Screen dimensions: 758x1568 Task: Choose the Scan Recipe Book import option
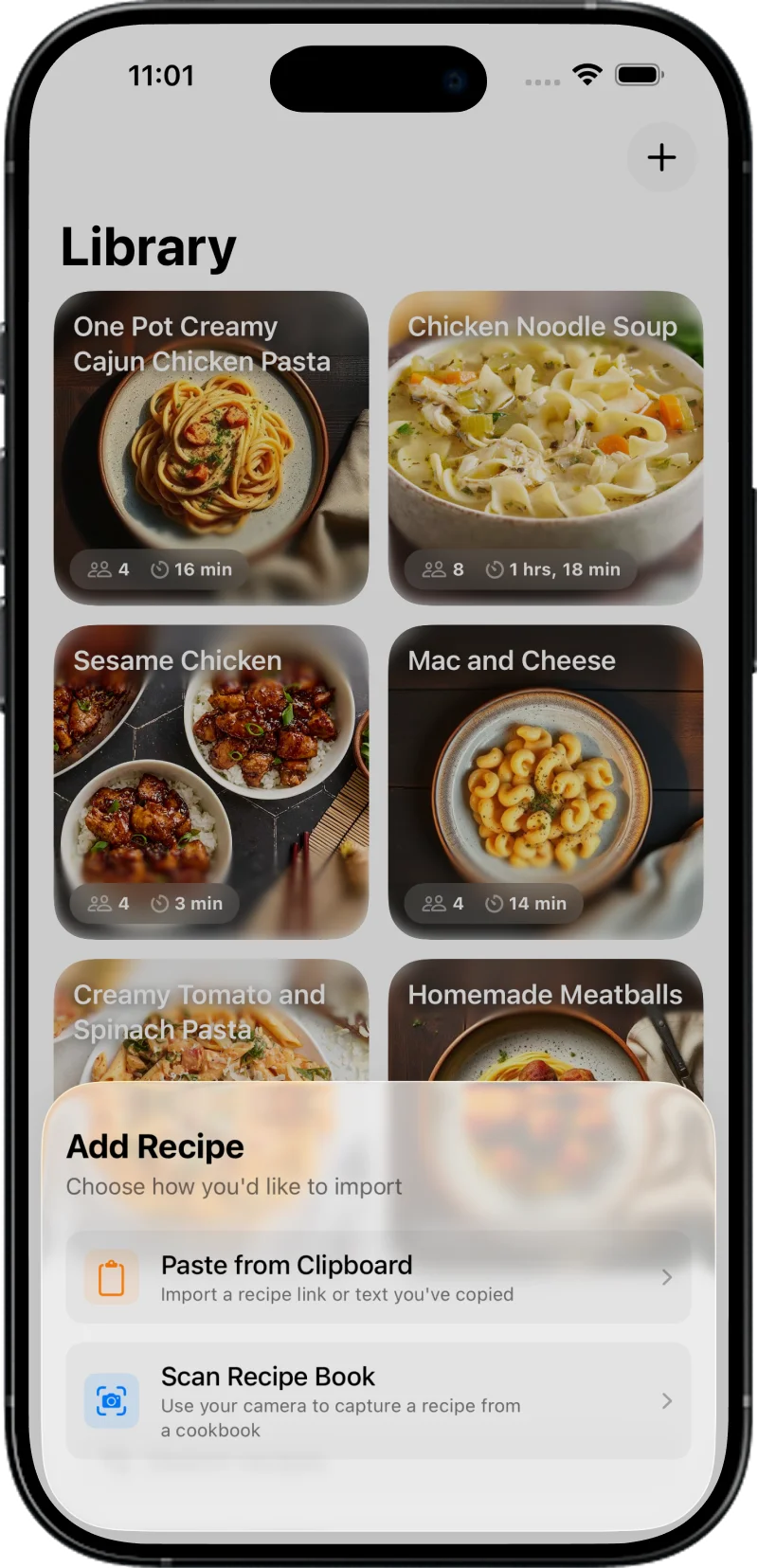click(379, 1399)
